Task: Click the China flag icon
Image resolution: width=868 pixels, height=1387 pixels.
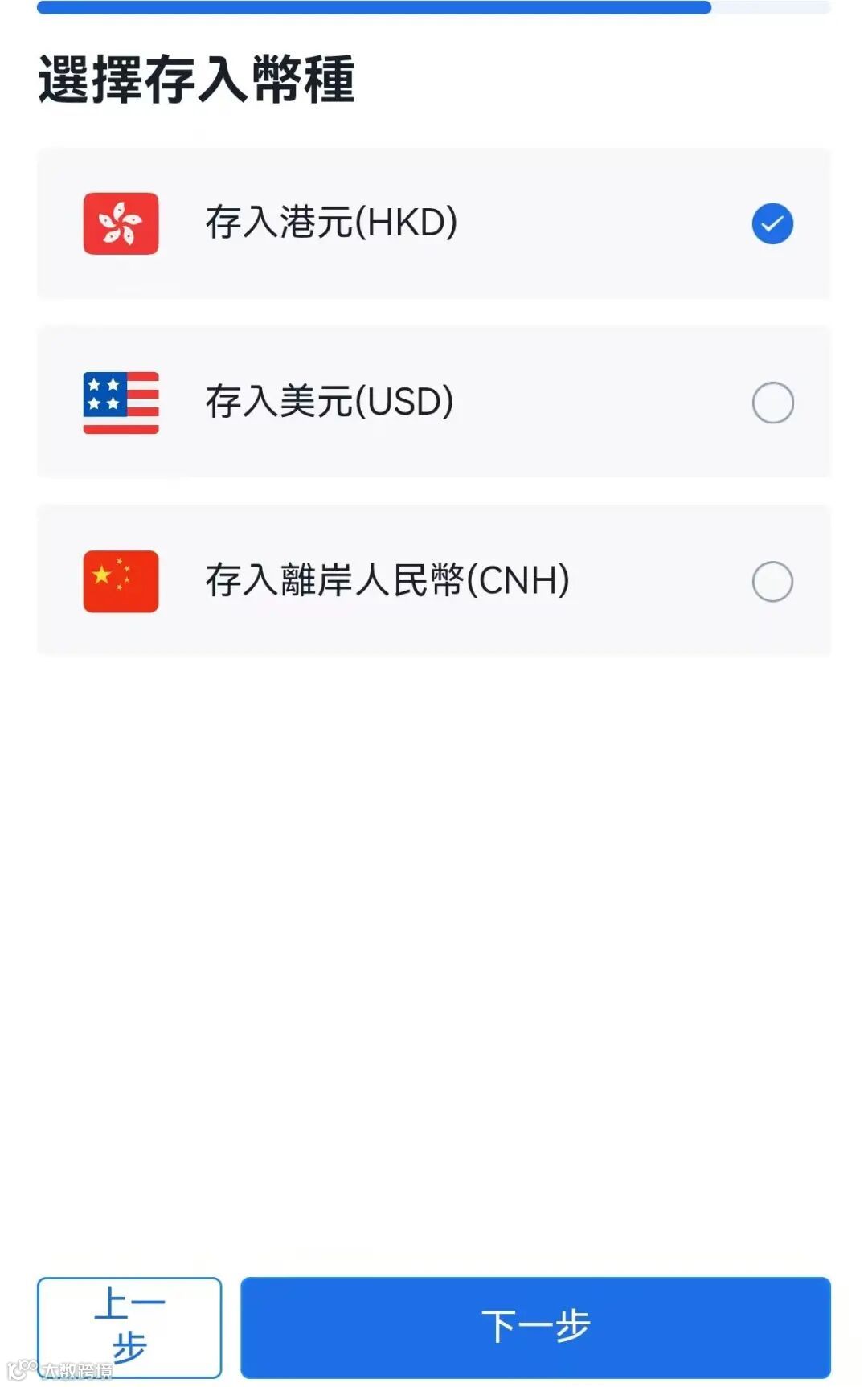Action: tap(121, 581)
